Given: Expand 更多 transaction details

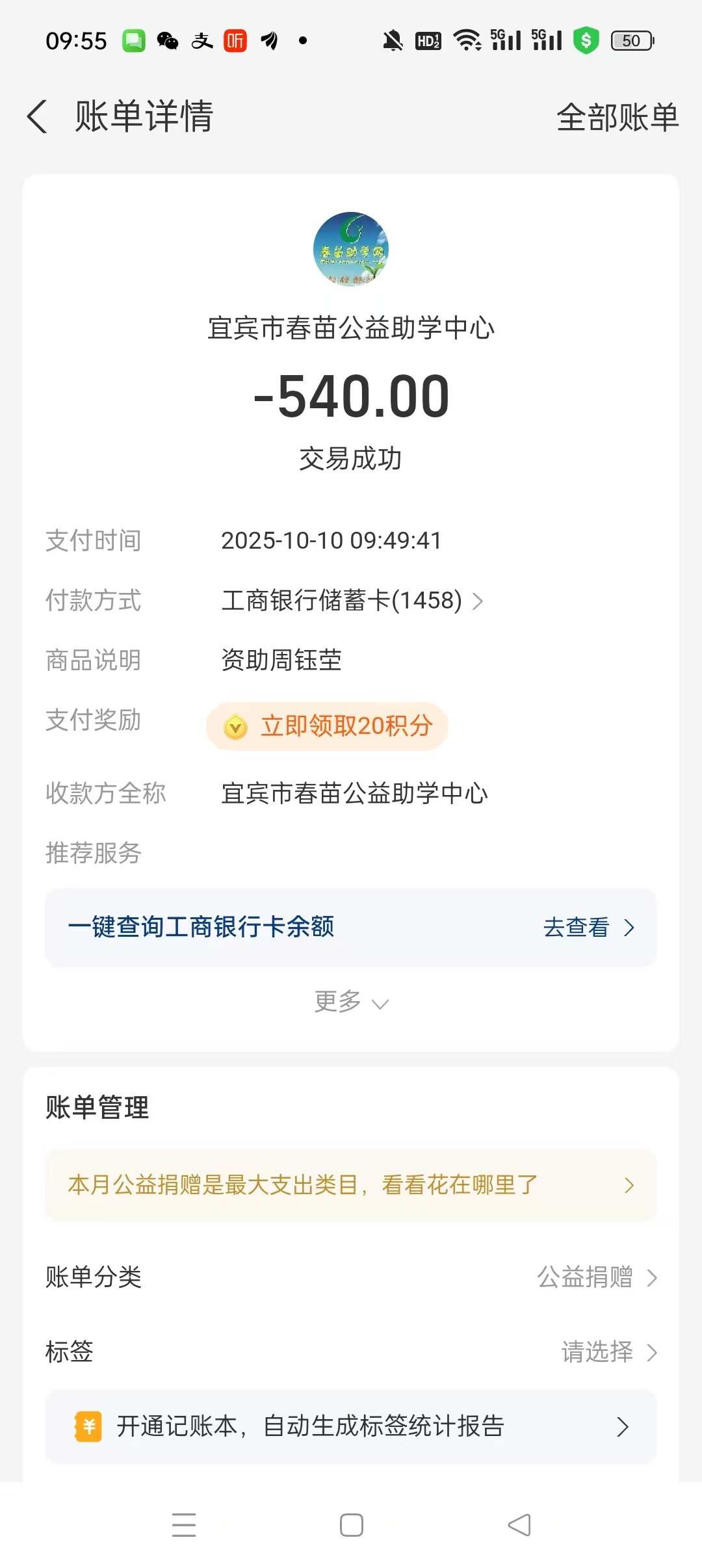Looking at the screenshot, I should (x=351, y=1002).
